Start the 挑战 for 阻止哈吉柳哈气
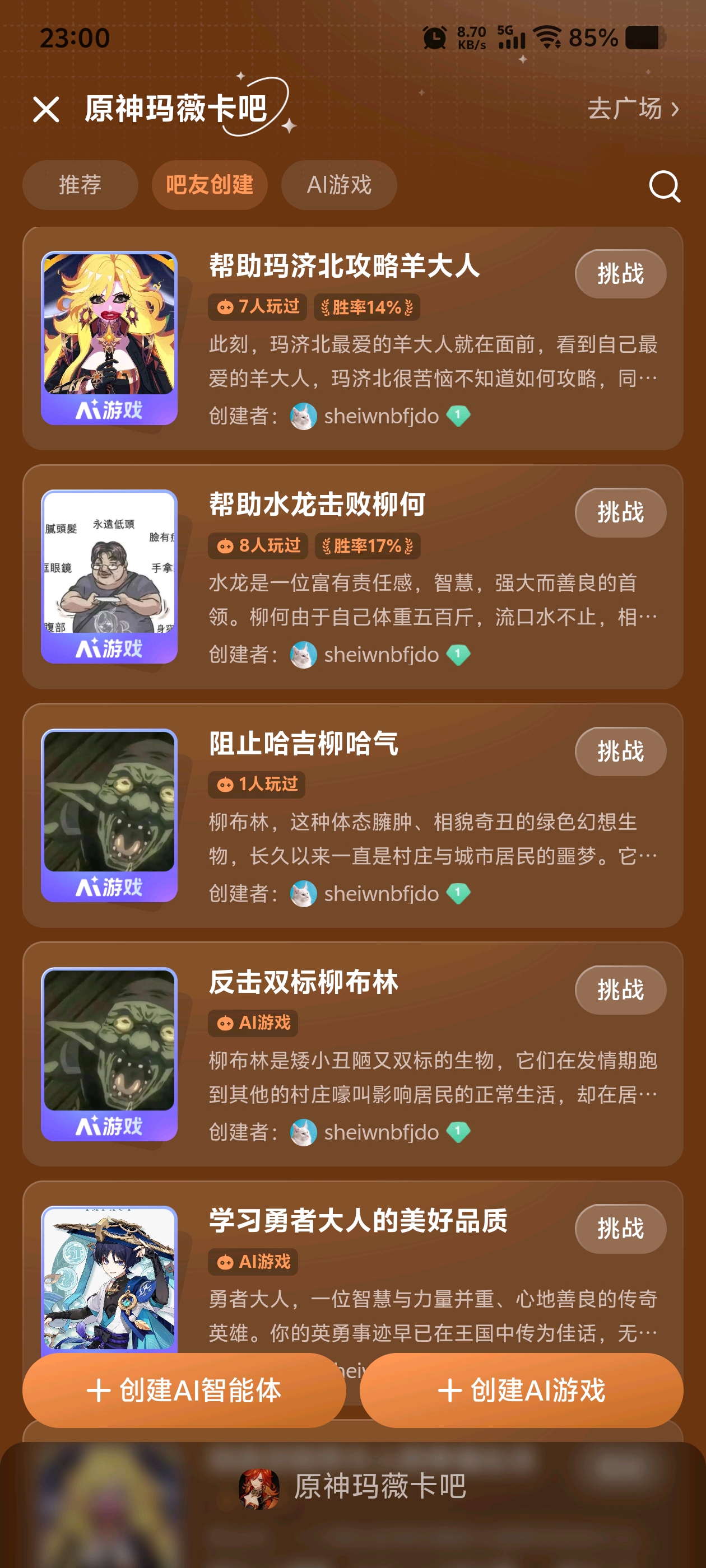 620,751
